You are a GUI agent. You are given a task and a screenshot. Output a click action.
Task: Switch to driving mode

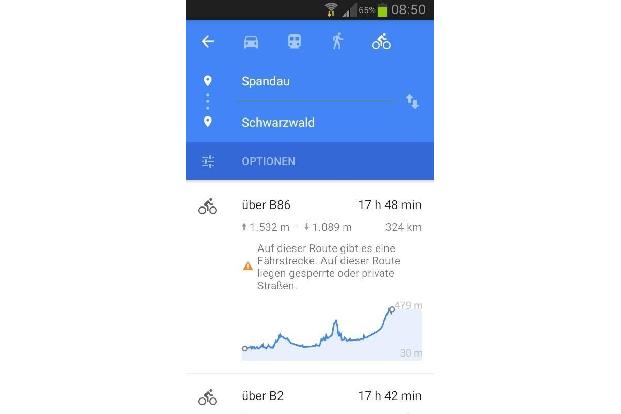pos(251,42)
